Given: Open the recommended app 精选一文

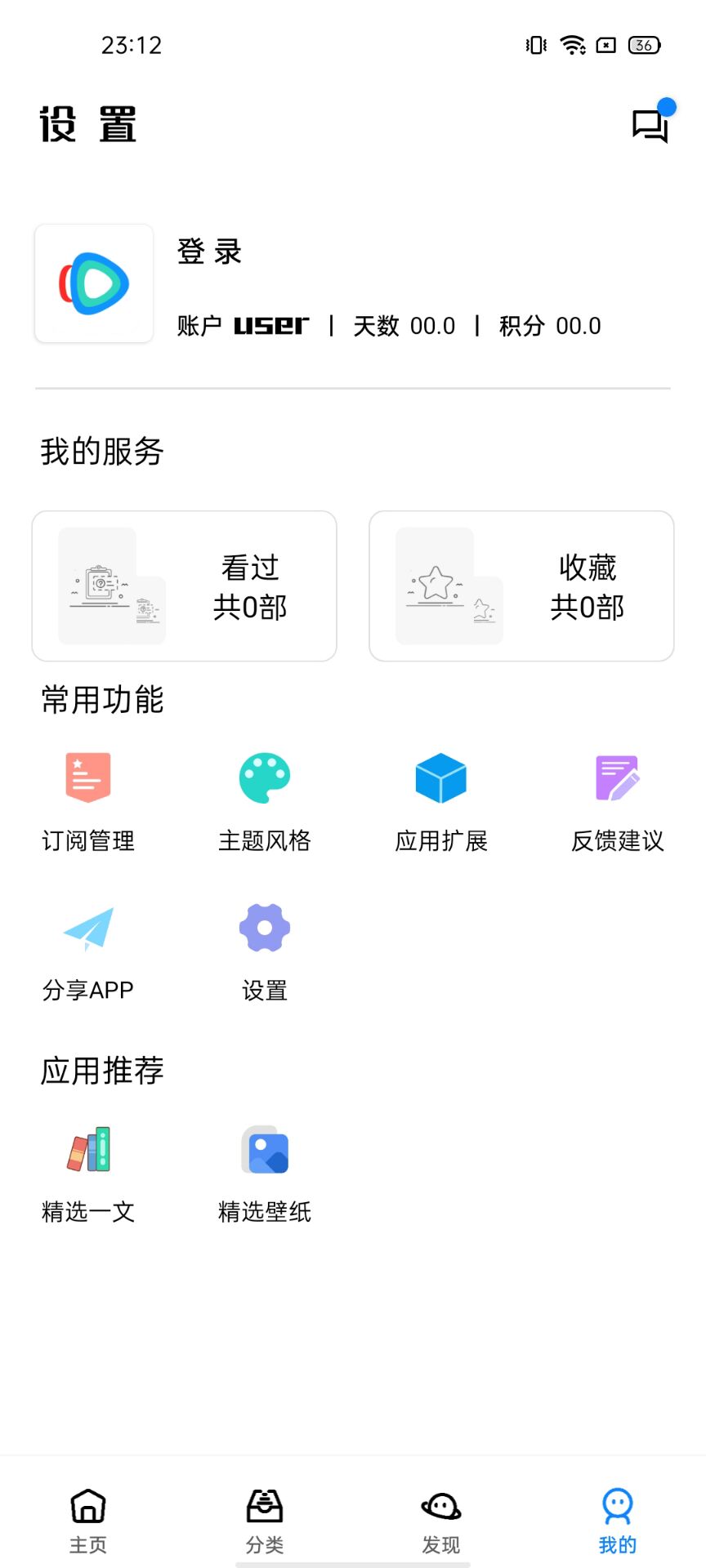Looking at the screenshot, I should coord(88,1171).
